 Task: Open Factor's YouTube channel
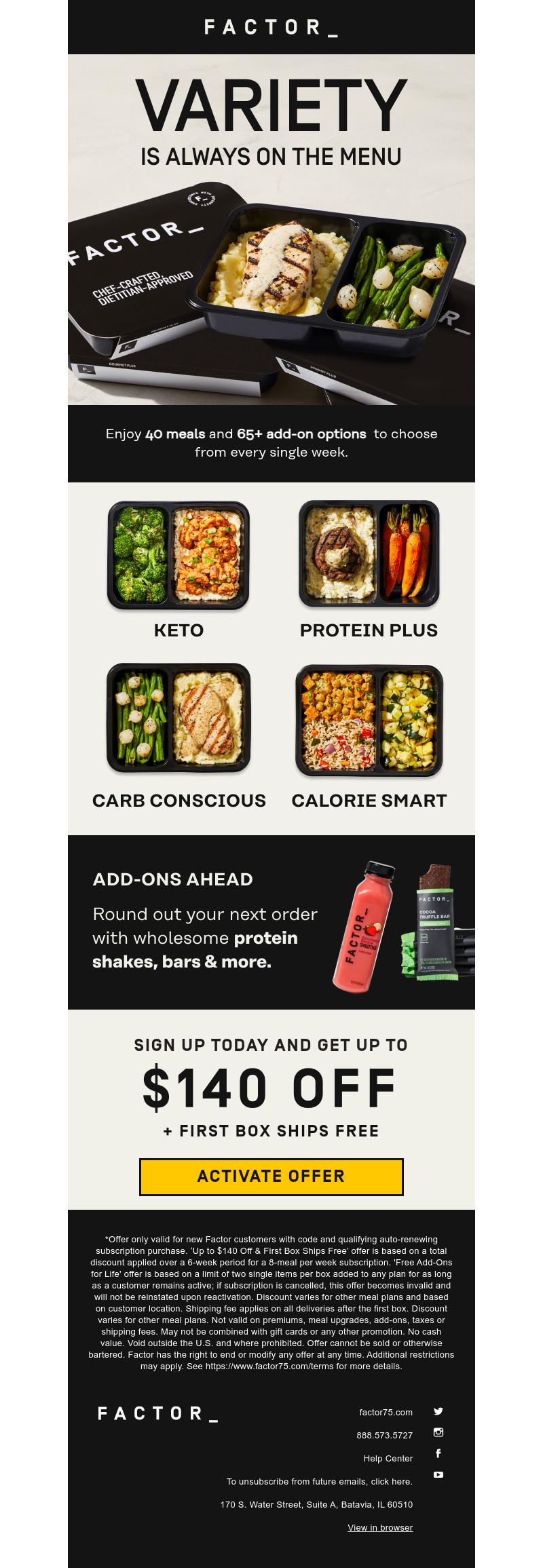click(x=438, y=1474)
